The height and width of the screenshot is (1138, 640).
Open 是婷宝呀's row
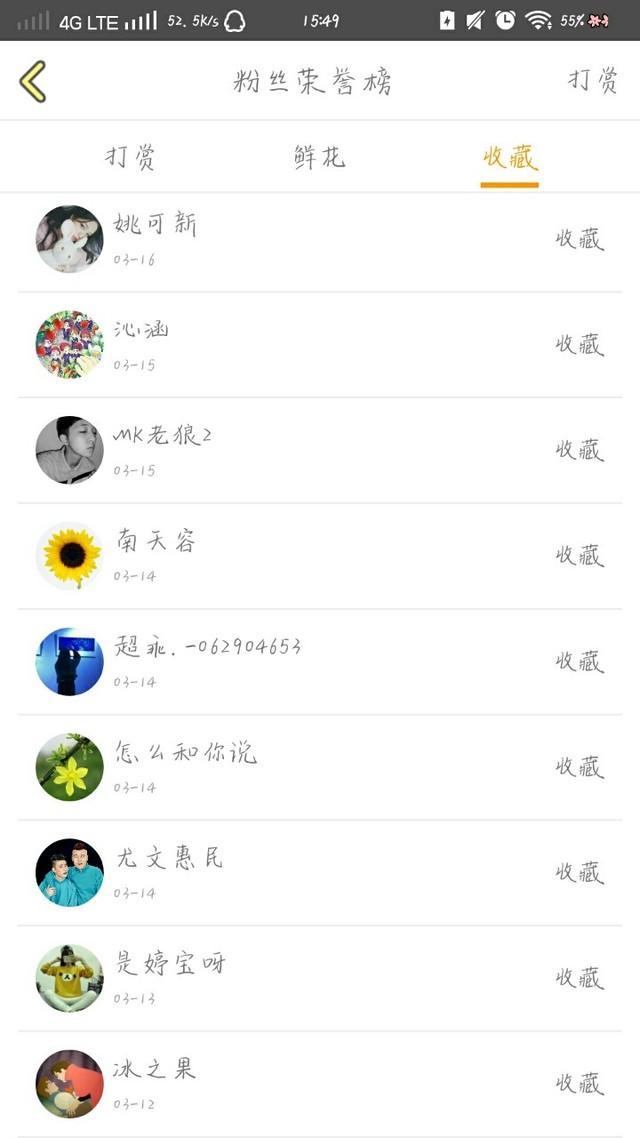pos(320,978)
